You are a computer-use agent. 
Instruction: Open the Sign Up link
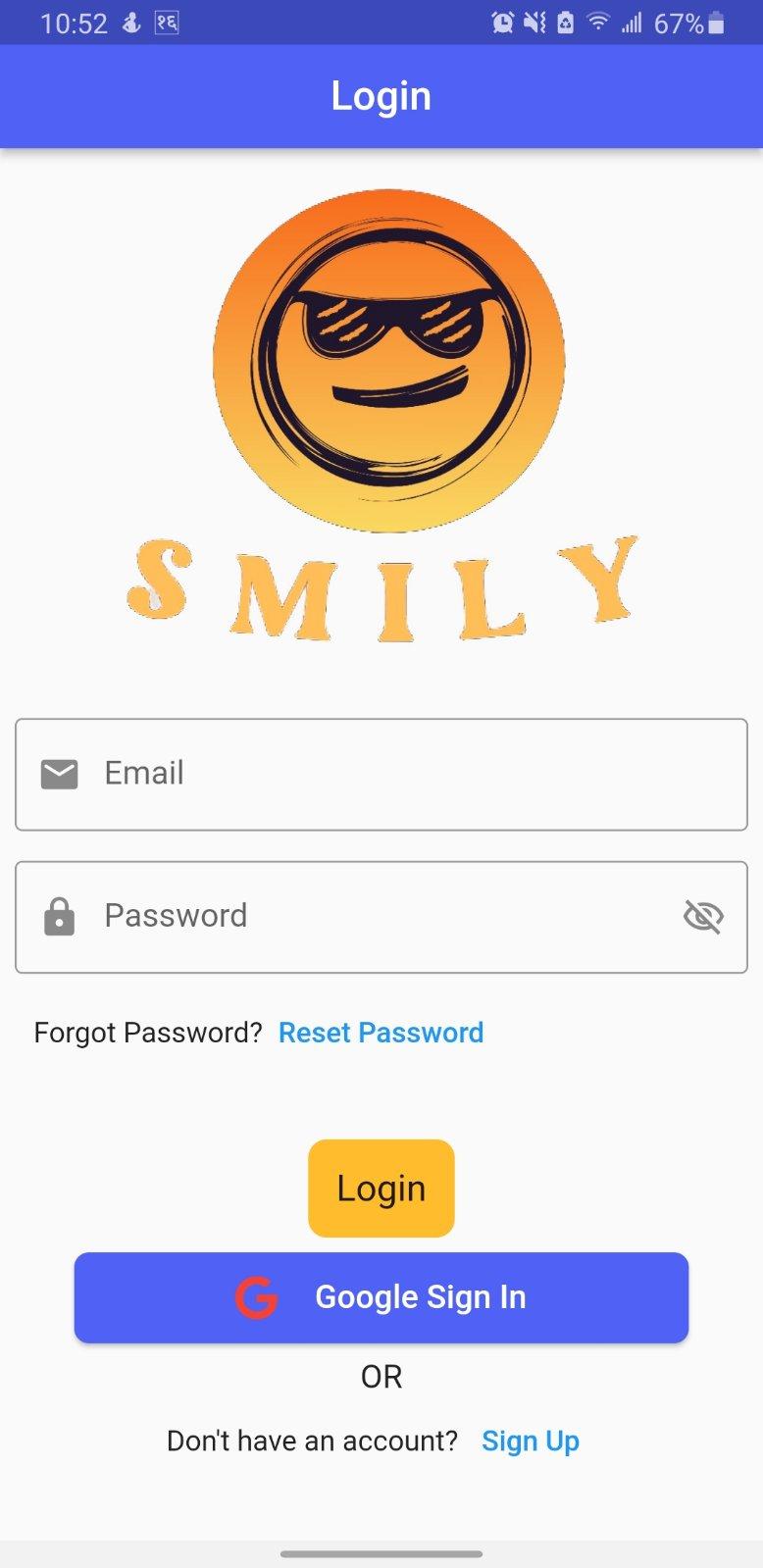point(530,1441)
